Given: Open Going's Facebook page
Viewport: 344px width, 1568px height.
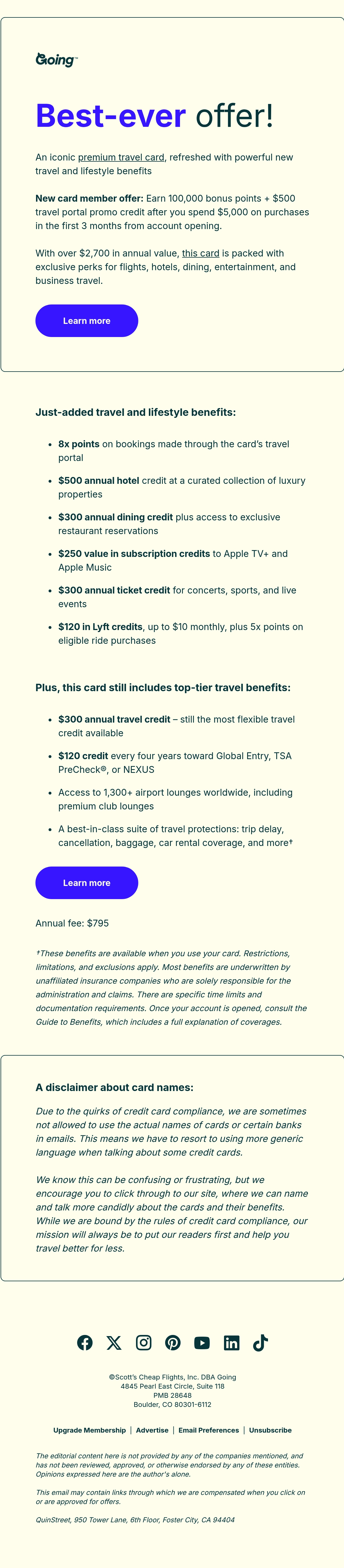Looking at the screenshot, I should [85, 1343].
